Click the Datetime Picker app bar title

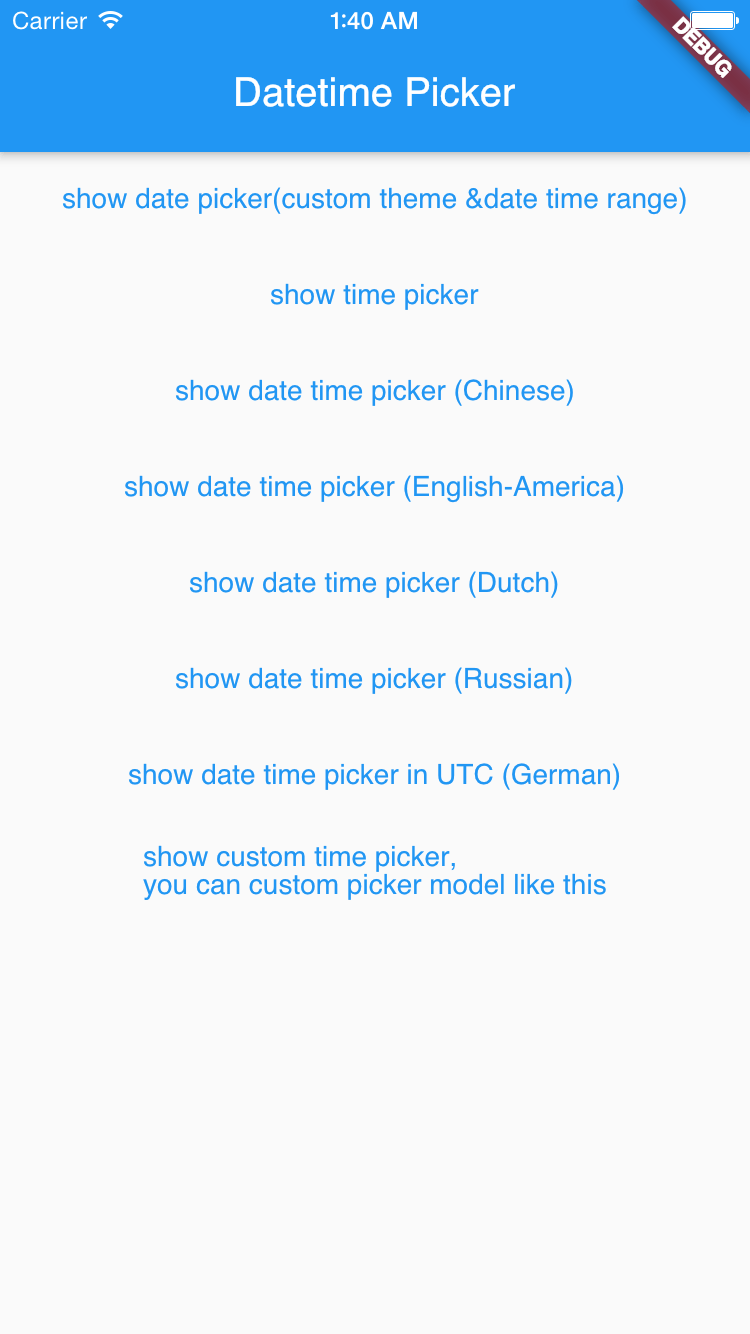tap(374, 92)
